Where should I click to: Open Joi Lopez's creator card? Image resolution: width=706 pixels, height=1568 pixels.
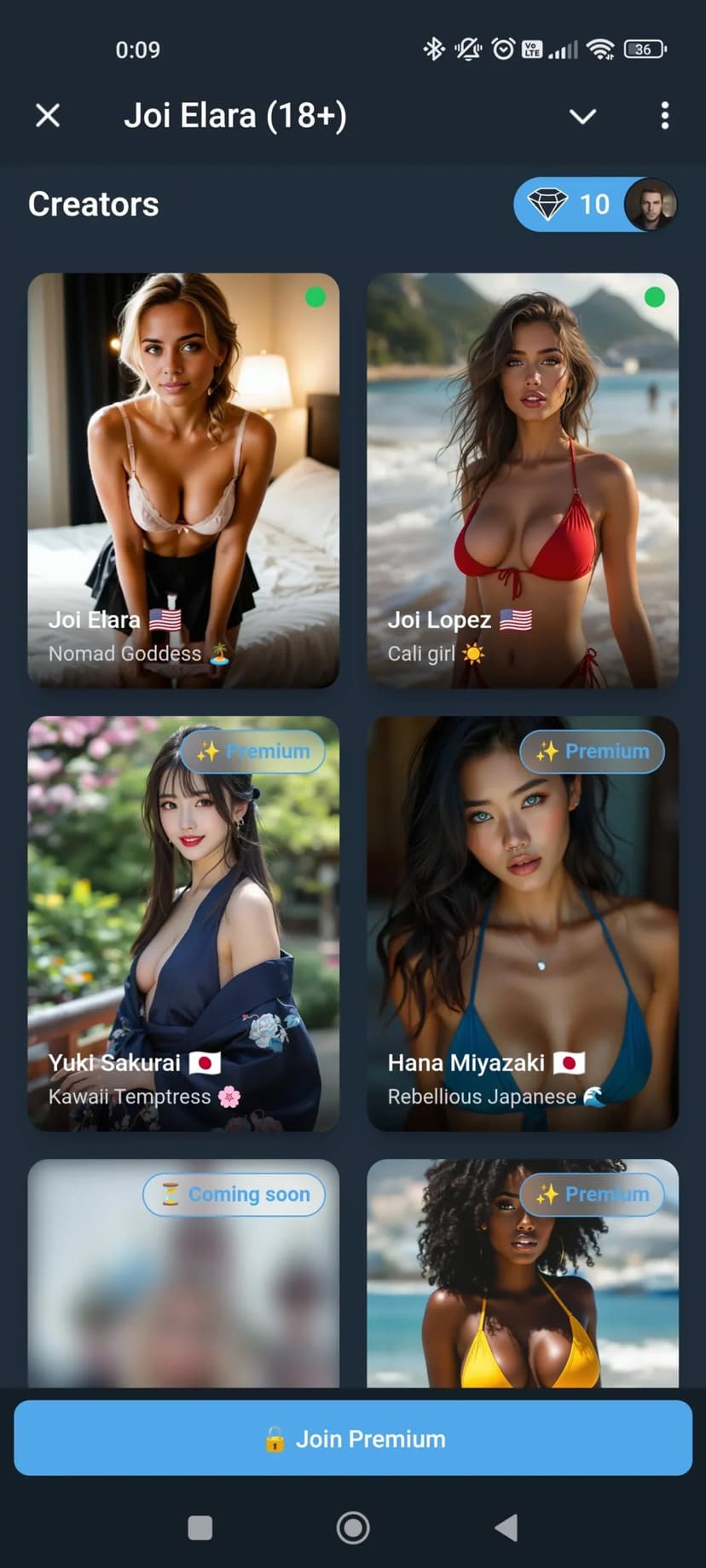[523, 480]
